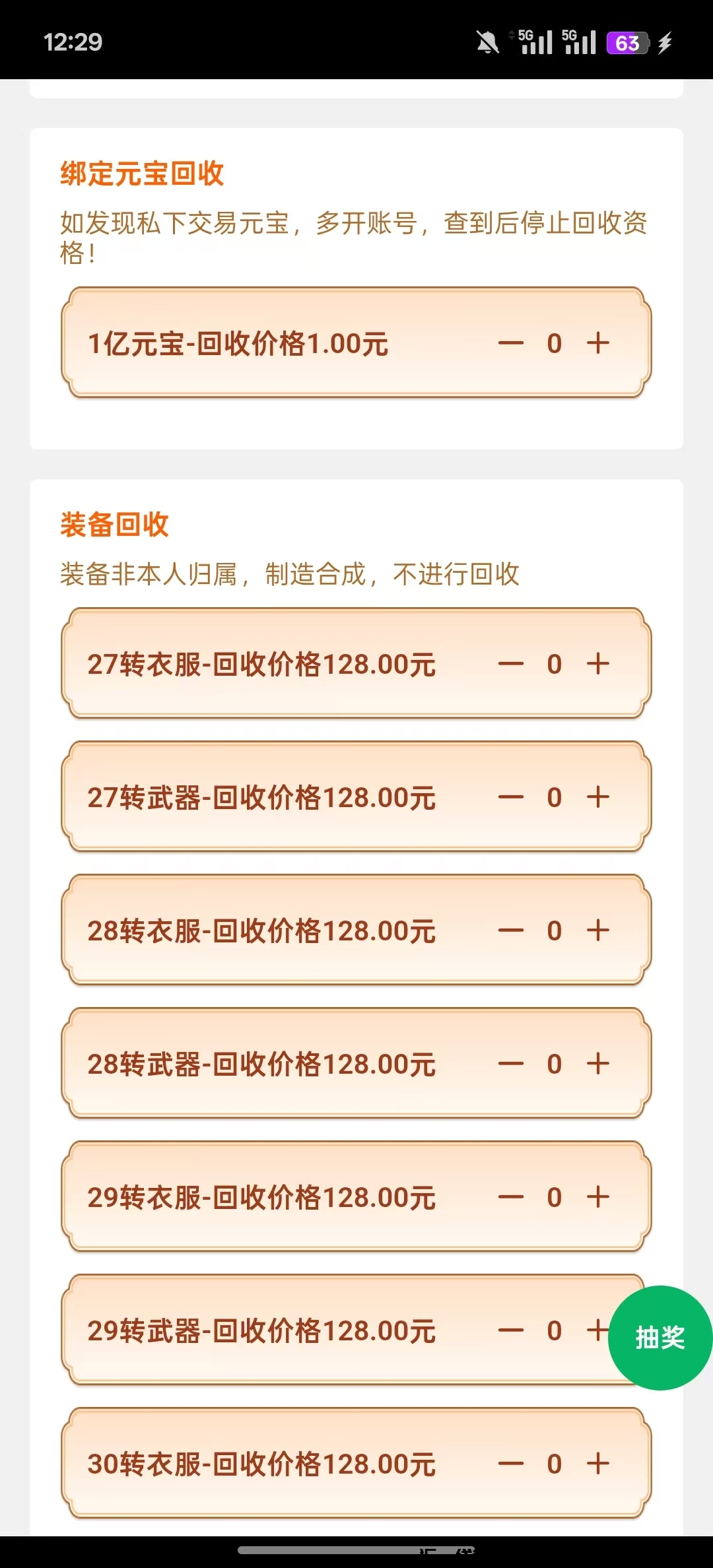Image resolution: width=713 pixels, height=1568 pixels.
Task: Tap plus on 29转衣服 item
Action: pos(597,1198)
